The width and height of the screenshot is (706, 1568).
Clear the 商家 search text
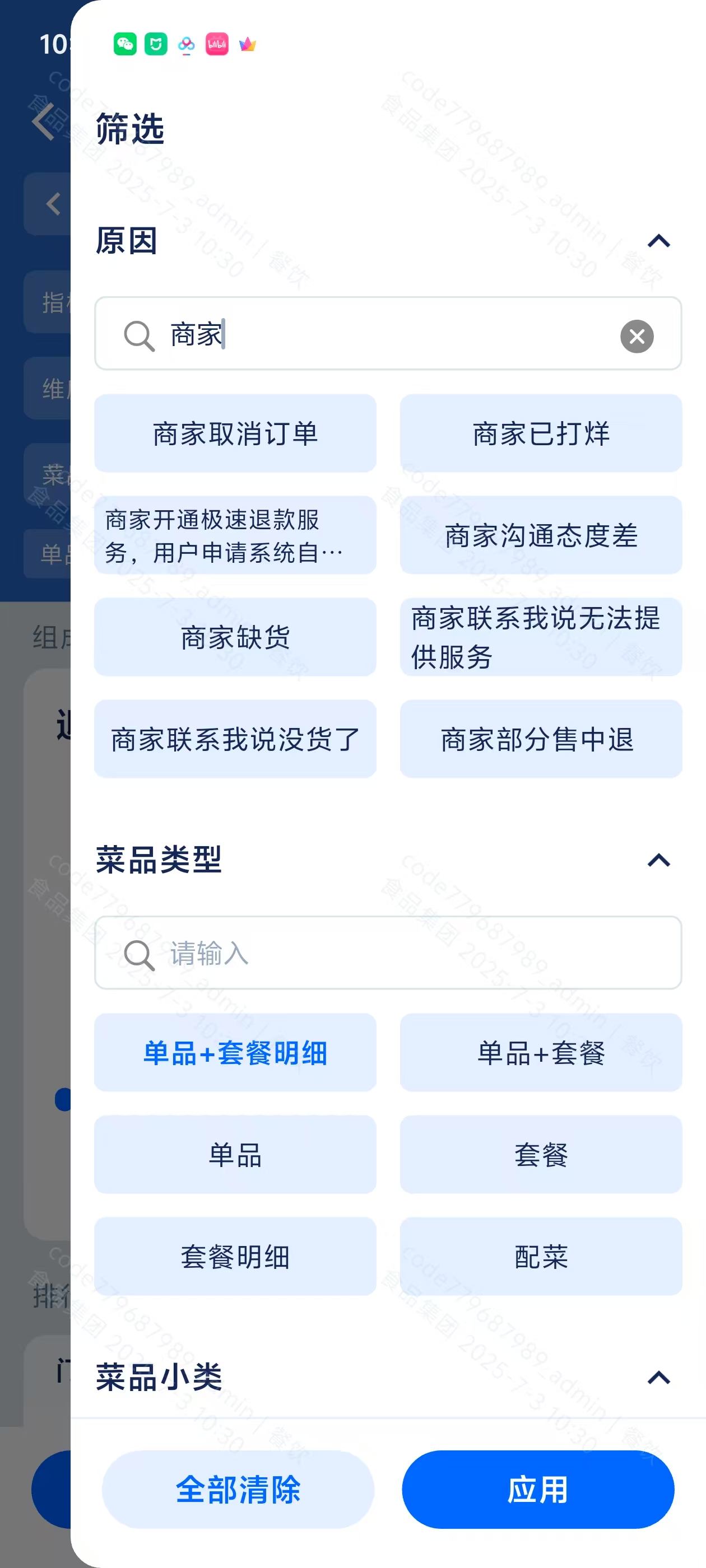pos(637,336)
